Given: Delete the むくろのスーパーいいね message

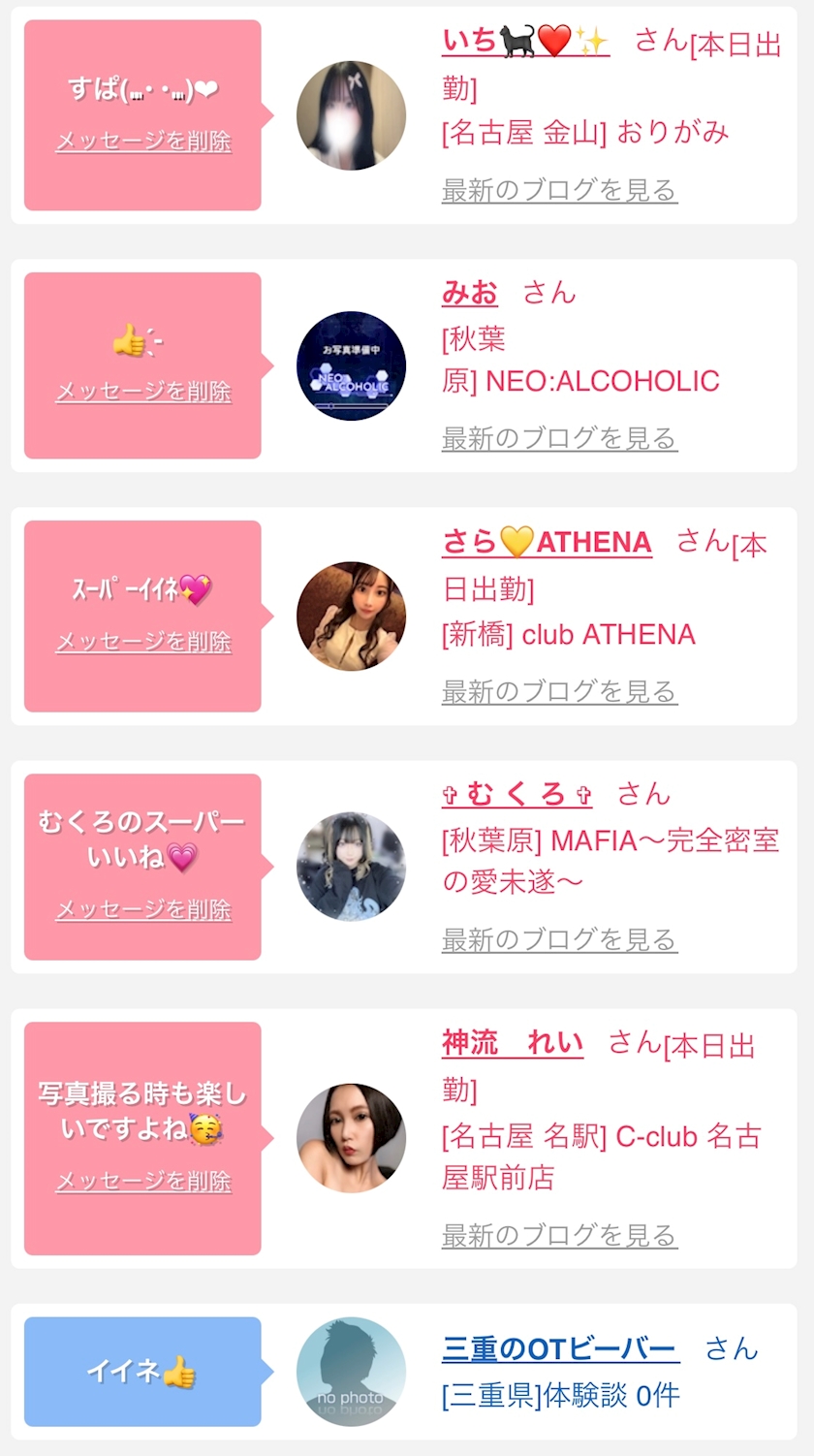Looking at the screenshot, I should point(143,909).
